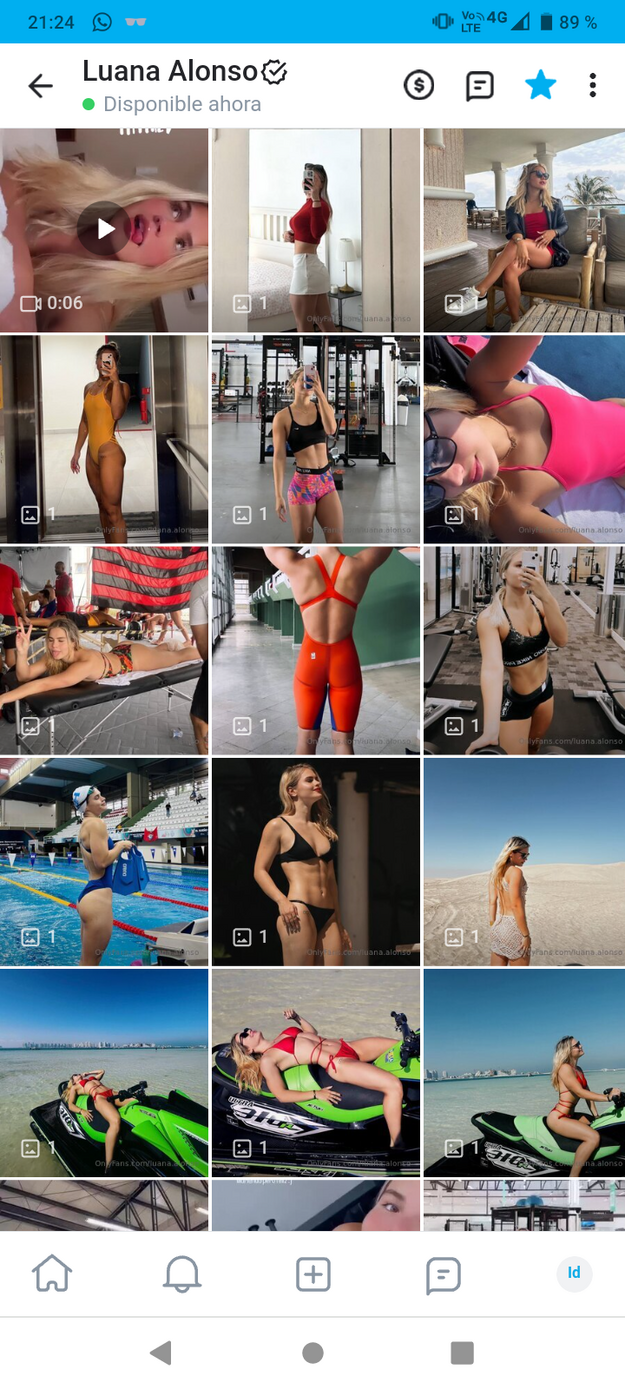Screen dimensions: 625x1389
Task: Open messages tab in bottom bar
Action: pyautogui.click(x=443, y=1274)
